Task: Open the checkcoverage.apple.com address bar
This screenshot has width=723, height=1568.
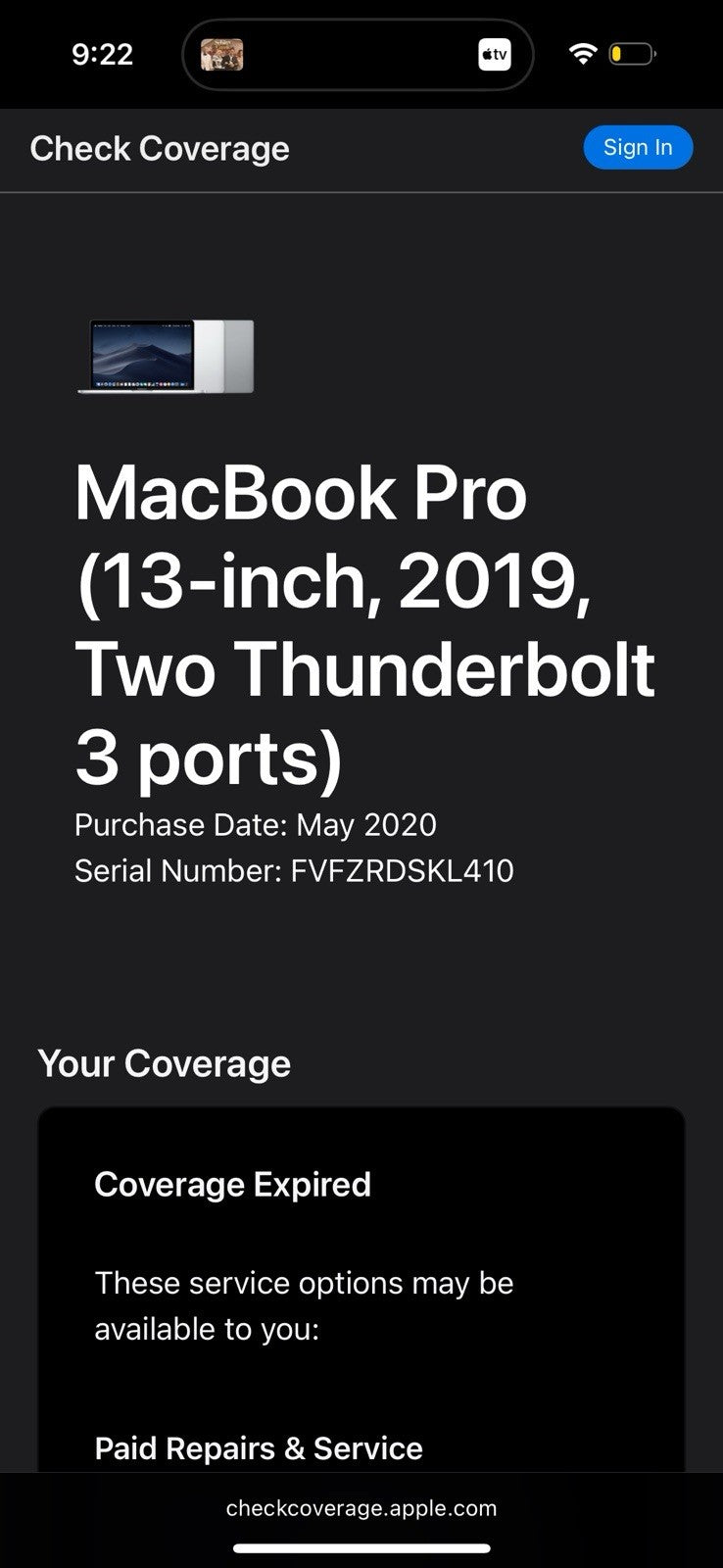Action: [x=361, y=1508]
